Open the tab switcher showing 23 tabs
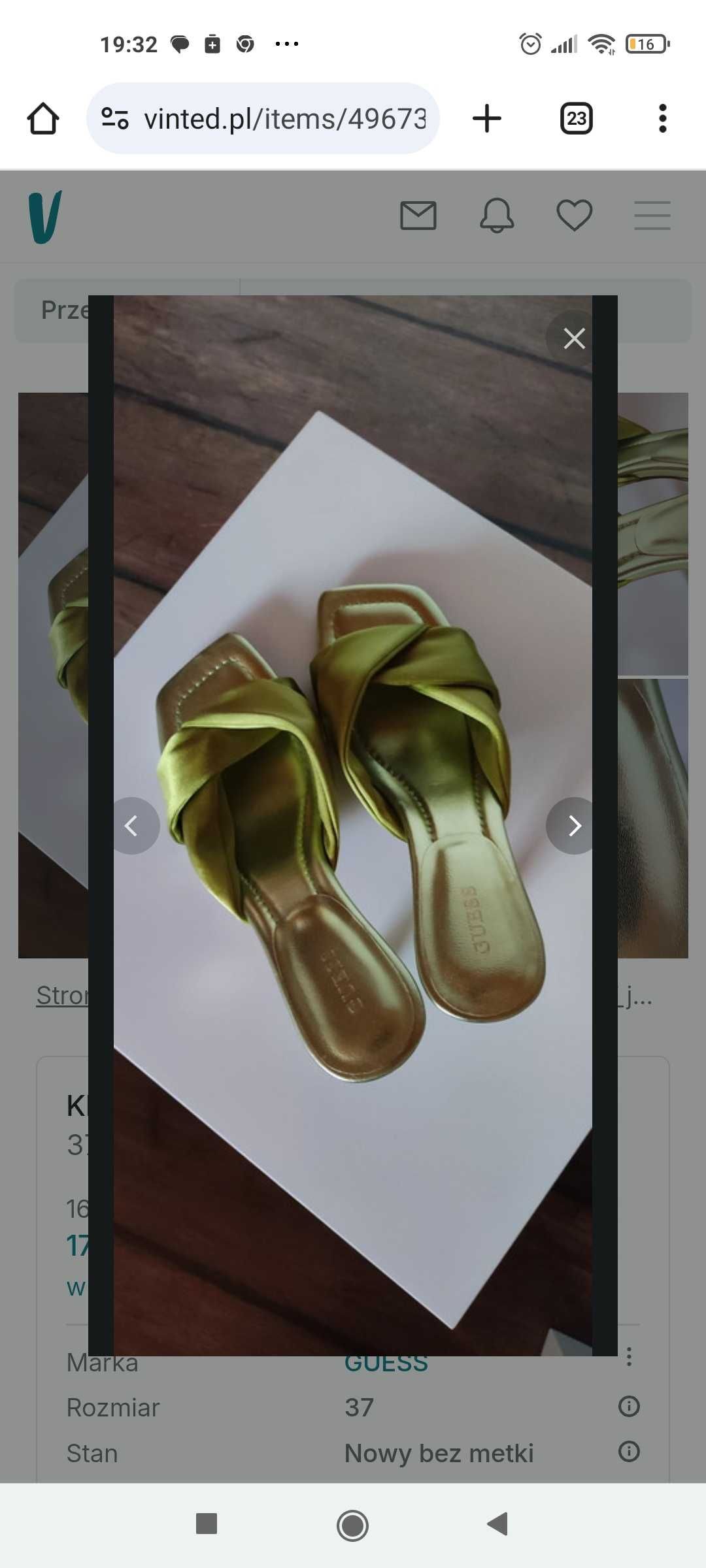 (x=576, y=119)
